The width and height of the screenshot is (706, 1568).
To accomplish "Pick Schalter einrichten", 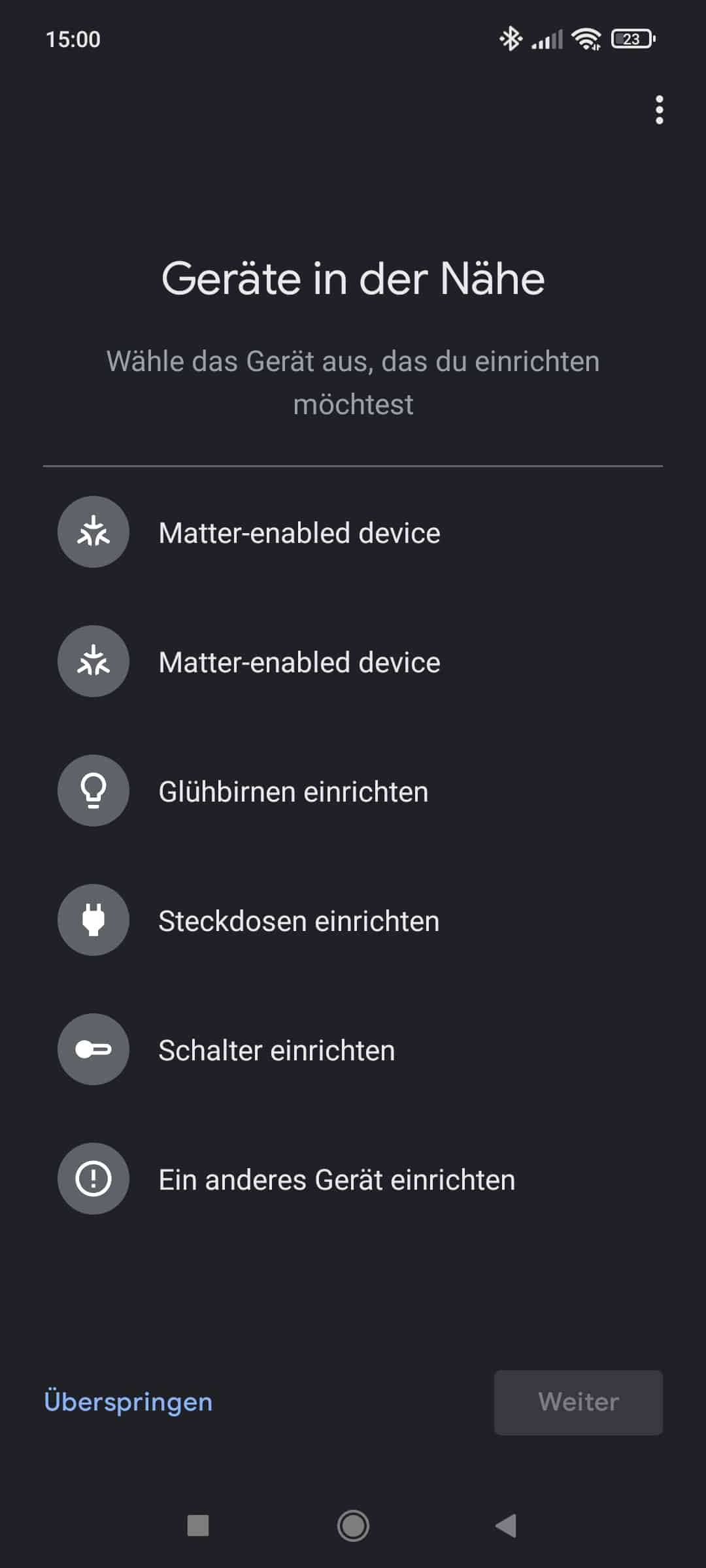I will pyautogui.click(x=277, y=1050).
